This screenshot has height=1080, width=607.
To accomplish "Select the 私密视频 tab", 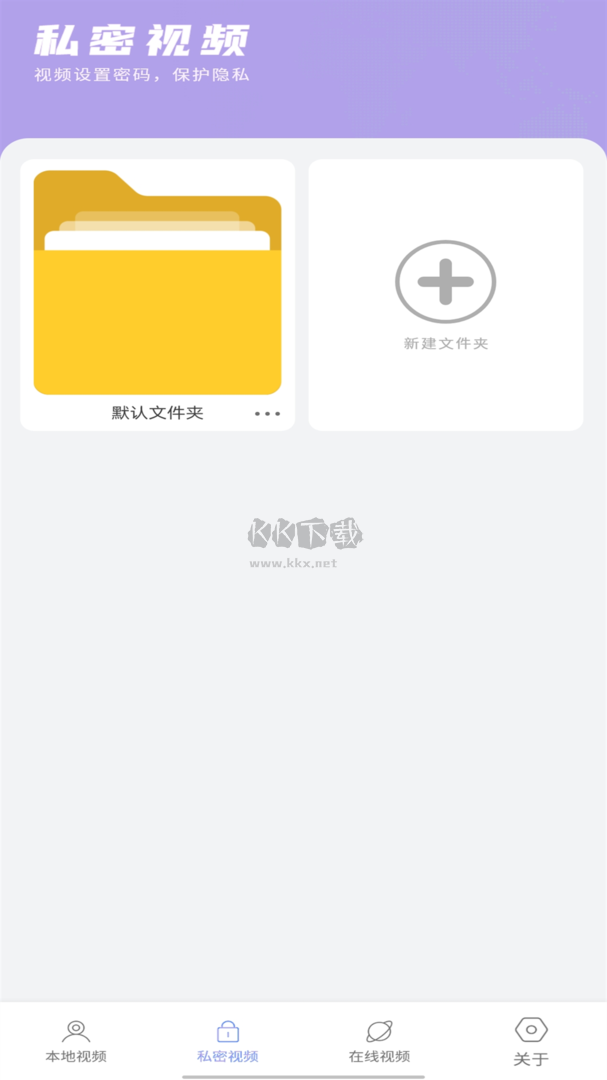I will [227, 1041].
